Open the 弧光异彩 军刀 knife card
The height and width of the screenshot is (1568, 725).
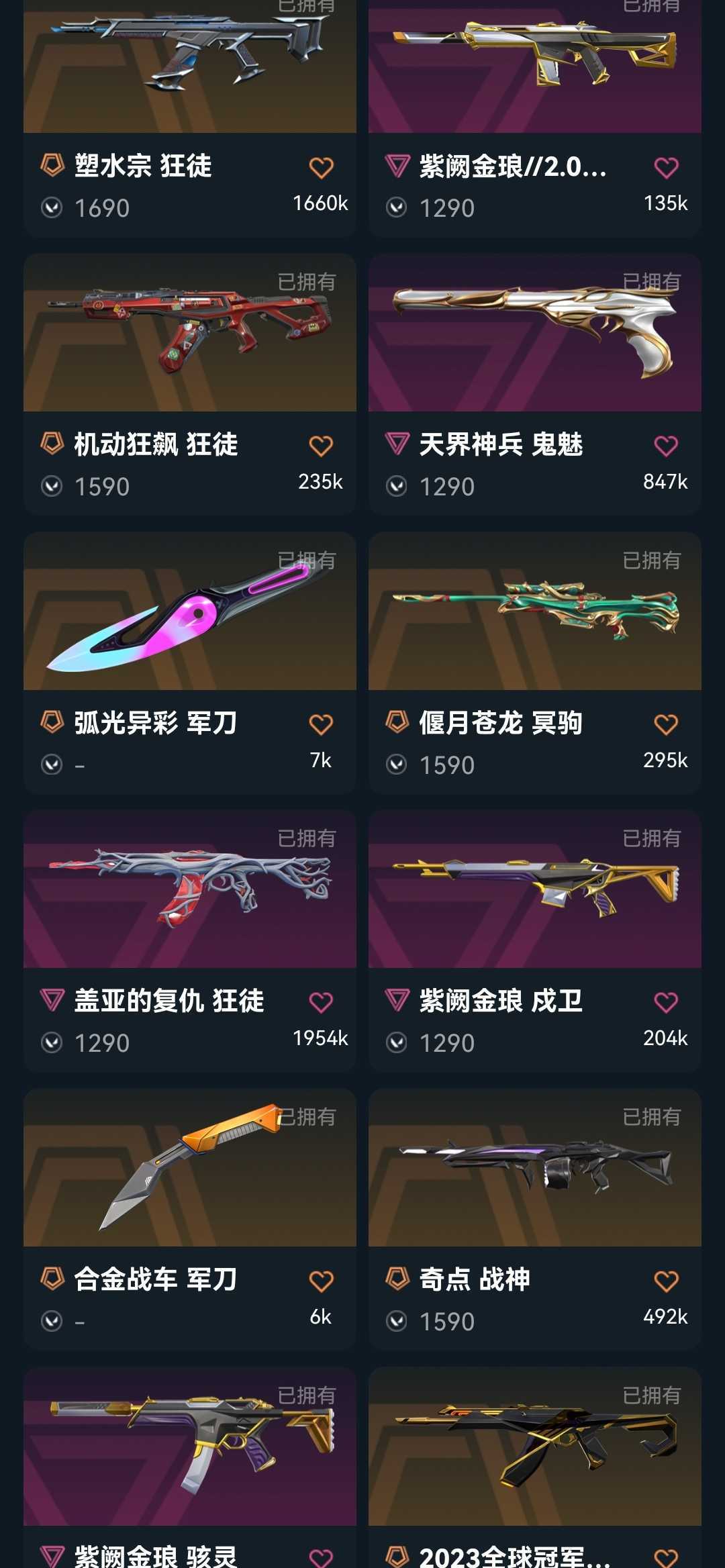pos(190,663)
